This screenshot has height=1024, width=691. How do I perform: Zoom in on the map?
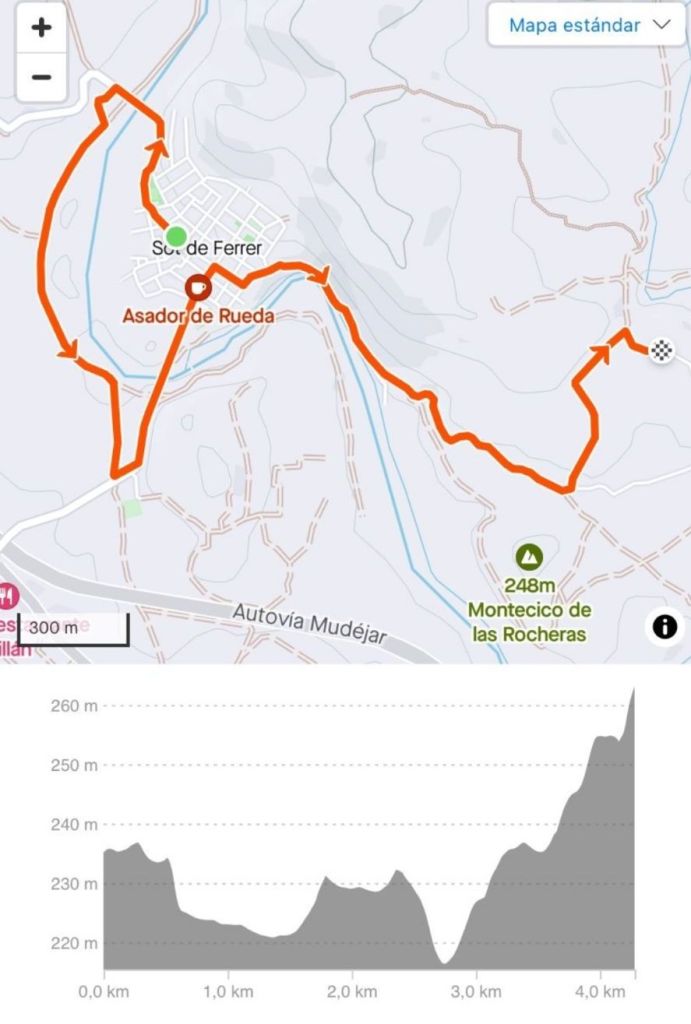[41, 28]
